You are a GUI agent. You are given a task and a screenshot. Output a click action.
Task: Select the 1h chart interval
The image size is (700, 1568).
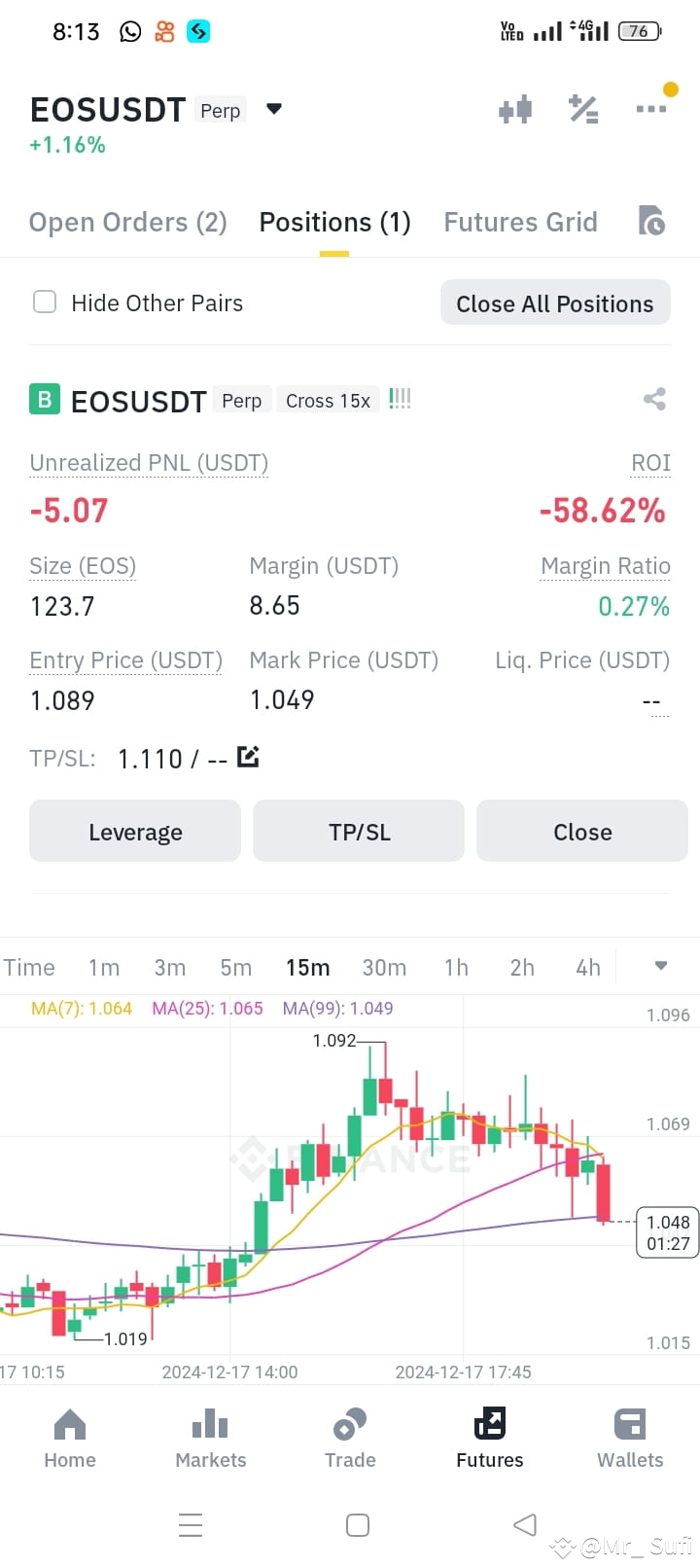tap(456, 968)
